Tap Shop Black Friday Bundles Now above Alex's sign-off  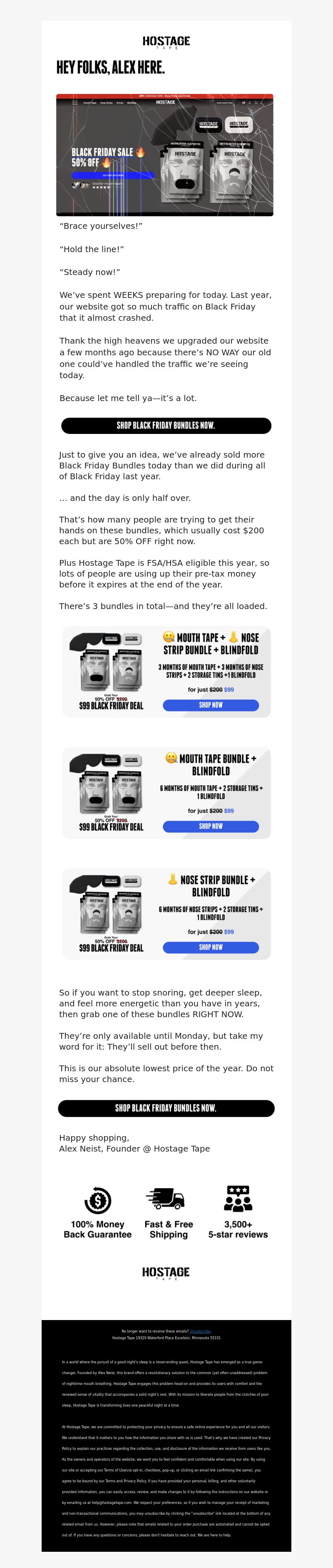pos(166,1108)
